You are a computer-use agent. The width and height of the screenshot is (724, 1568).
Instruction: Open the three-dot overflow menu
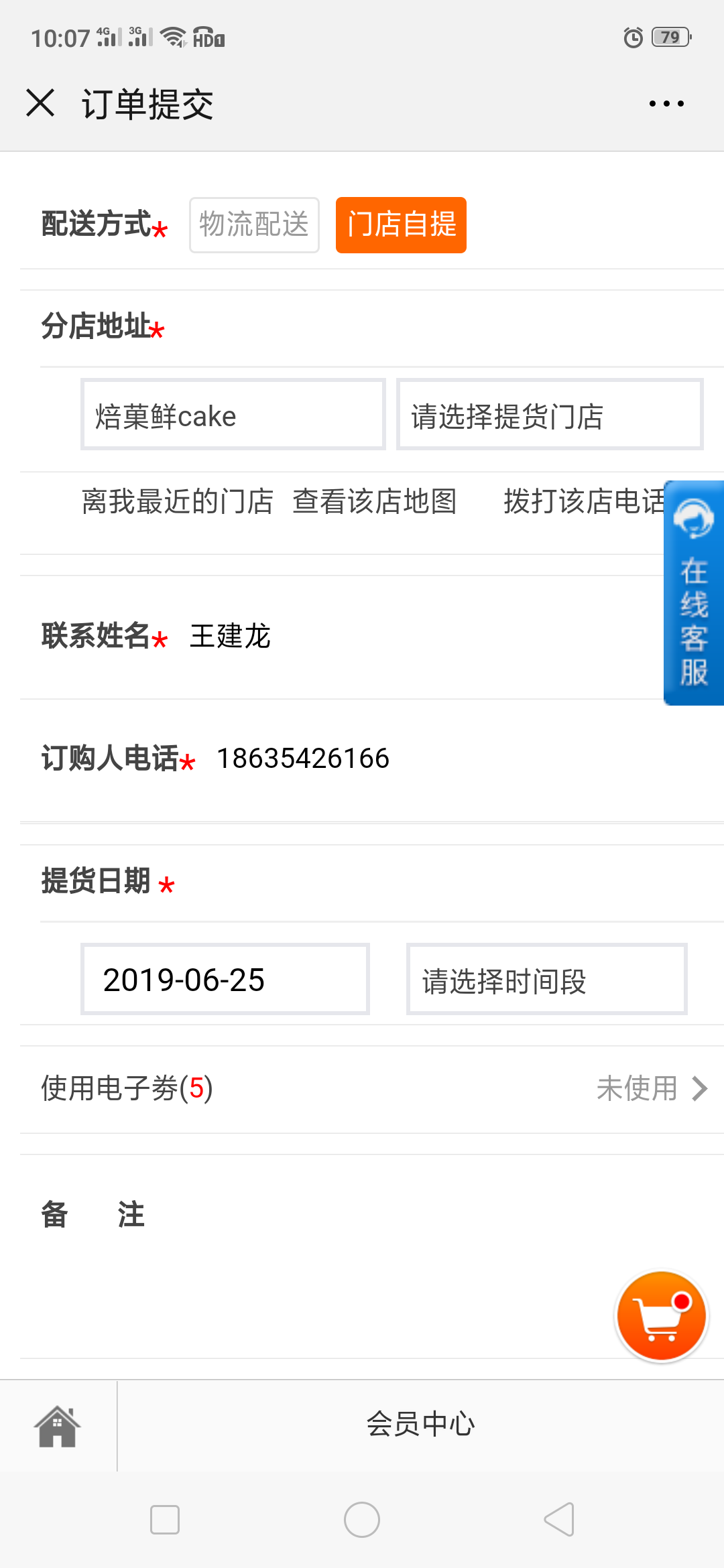(666, 103)
